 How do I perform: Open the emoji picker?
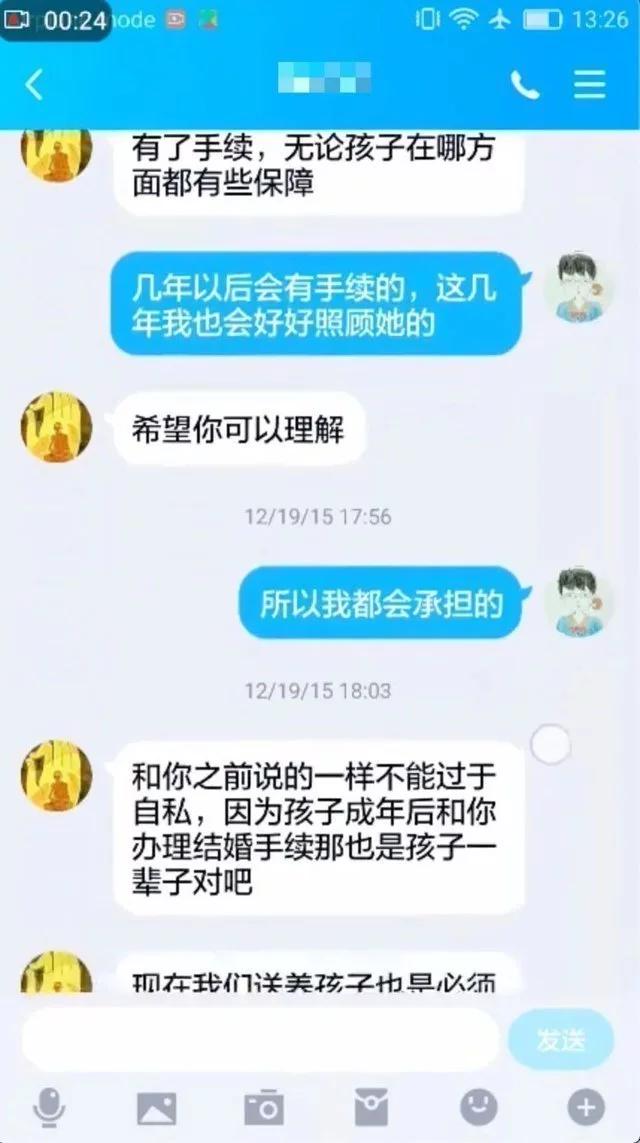[478, 1106]
